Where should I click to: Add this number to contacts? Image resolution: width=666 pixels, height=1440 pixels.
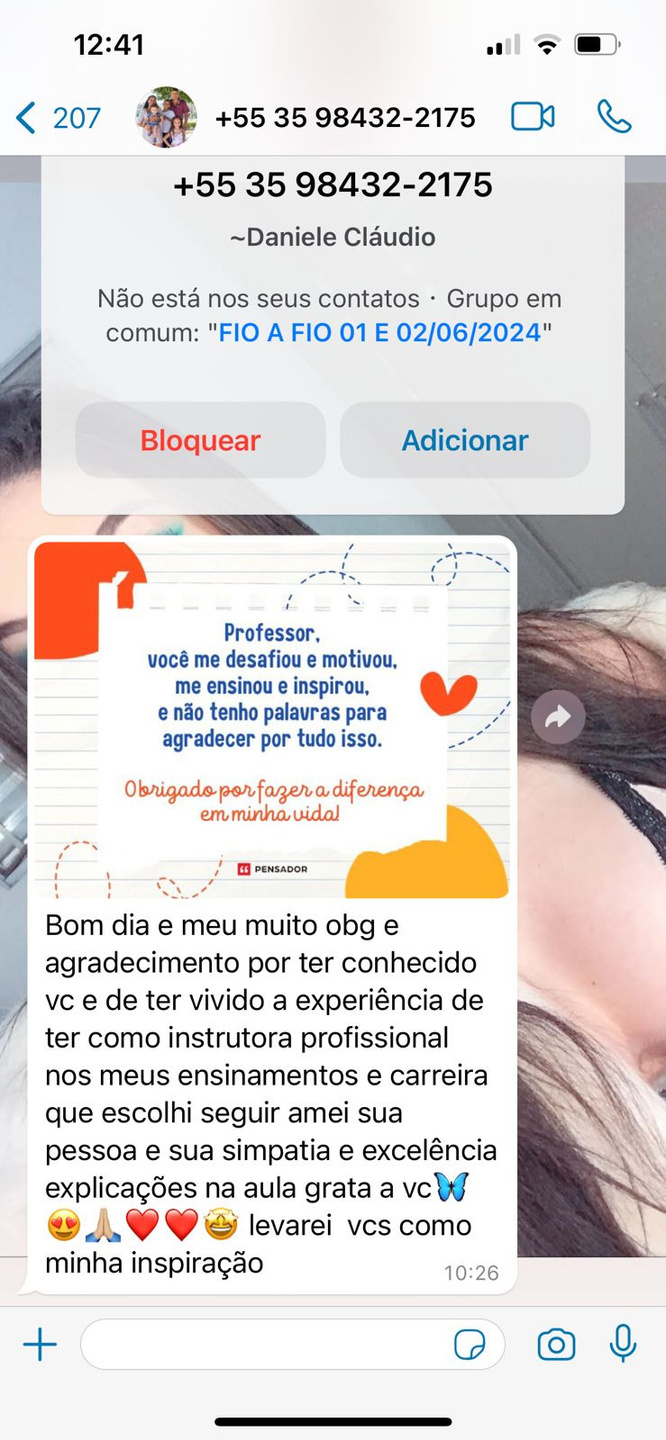click(x=465, y=440)
